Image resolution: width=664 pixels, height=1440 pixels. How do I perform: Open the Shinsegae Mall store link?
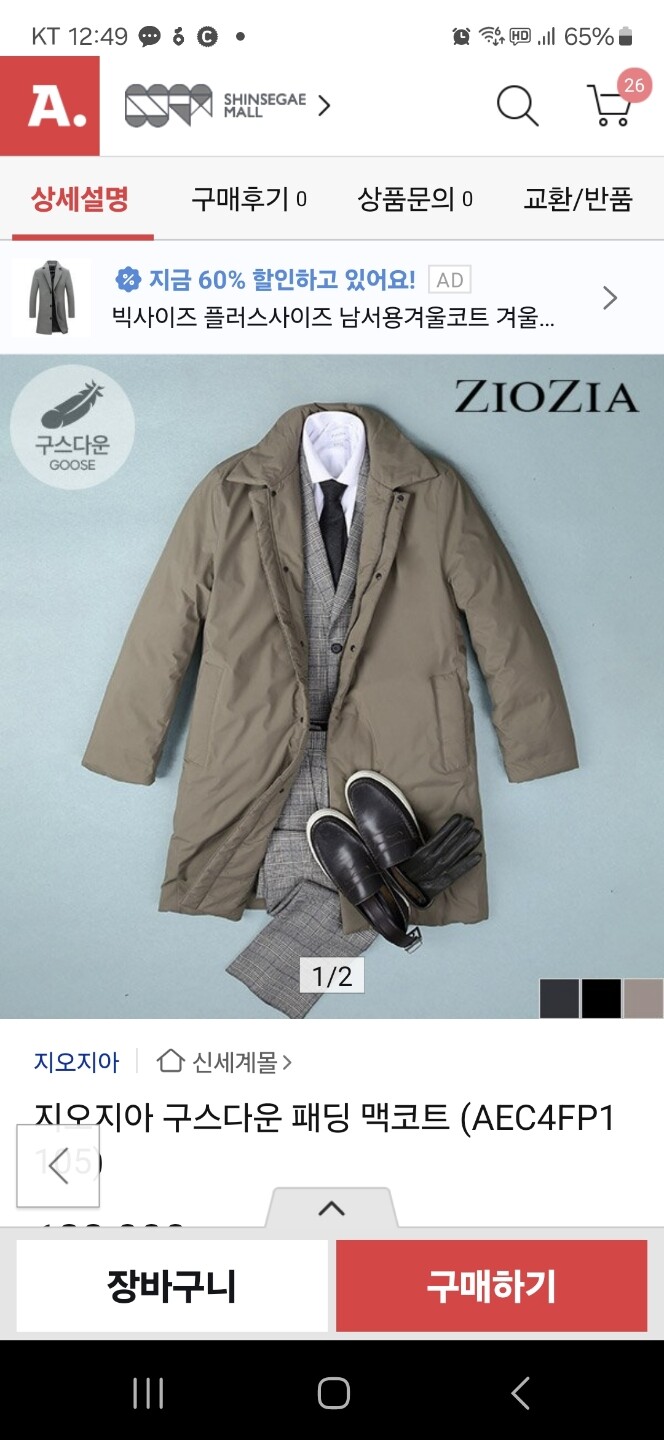227,105
